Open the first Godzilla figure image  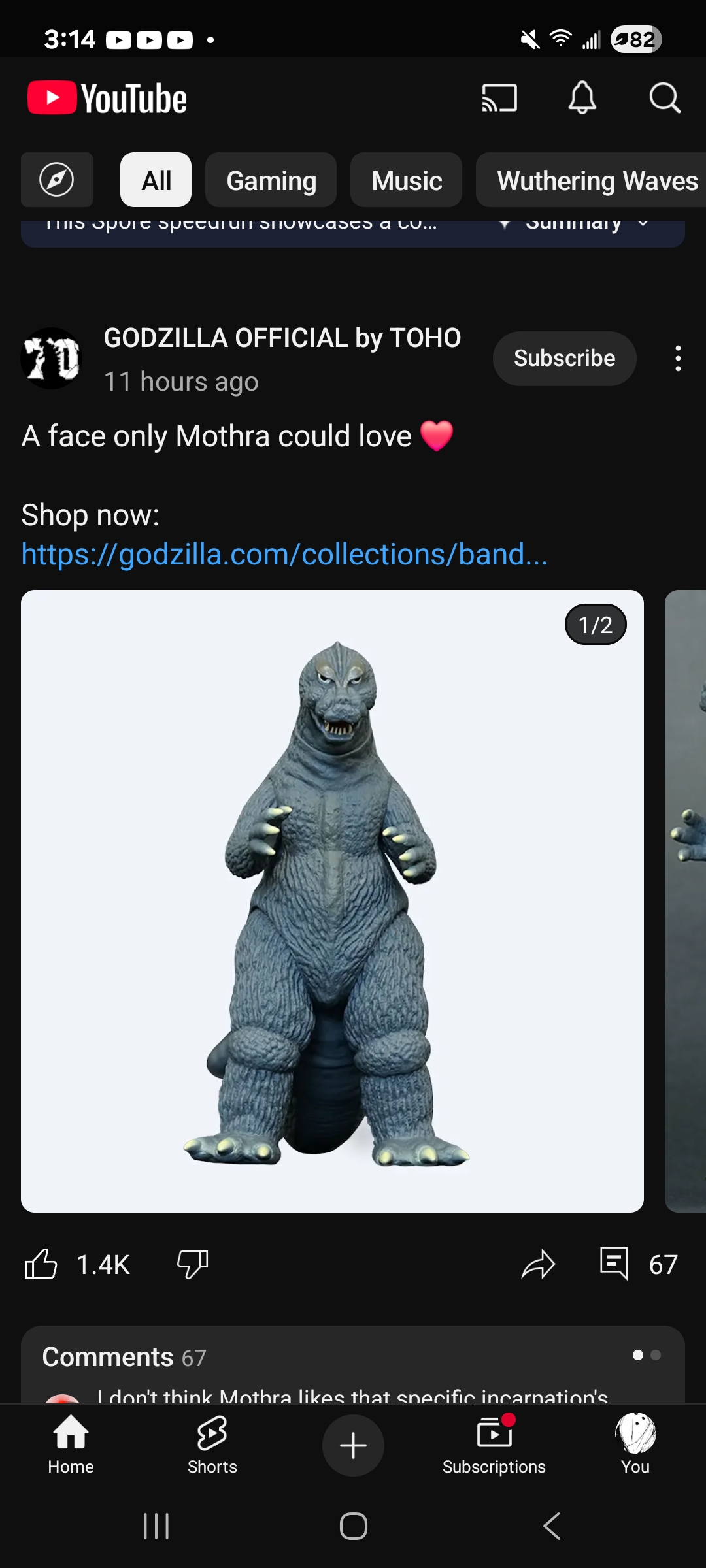(332, 901)
